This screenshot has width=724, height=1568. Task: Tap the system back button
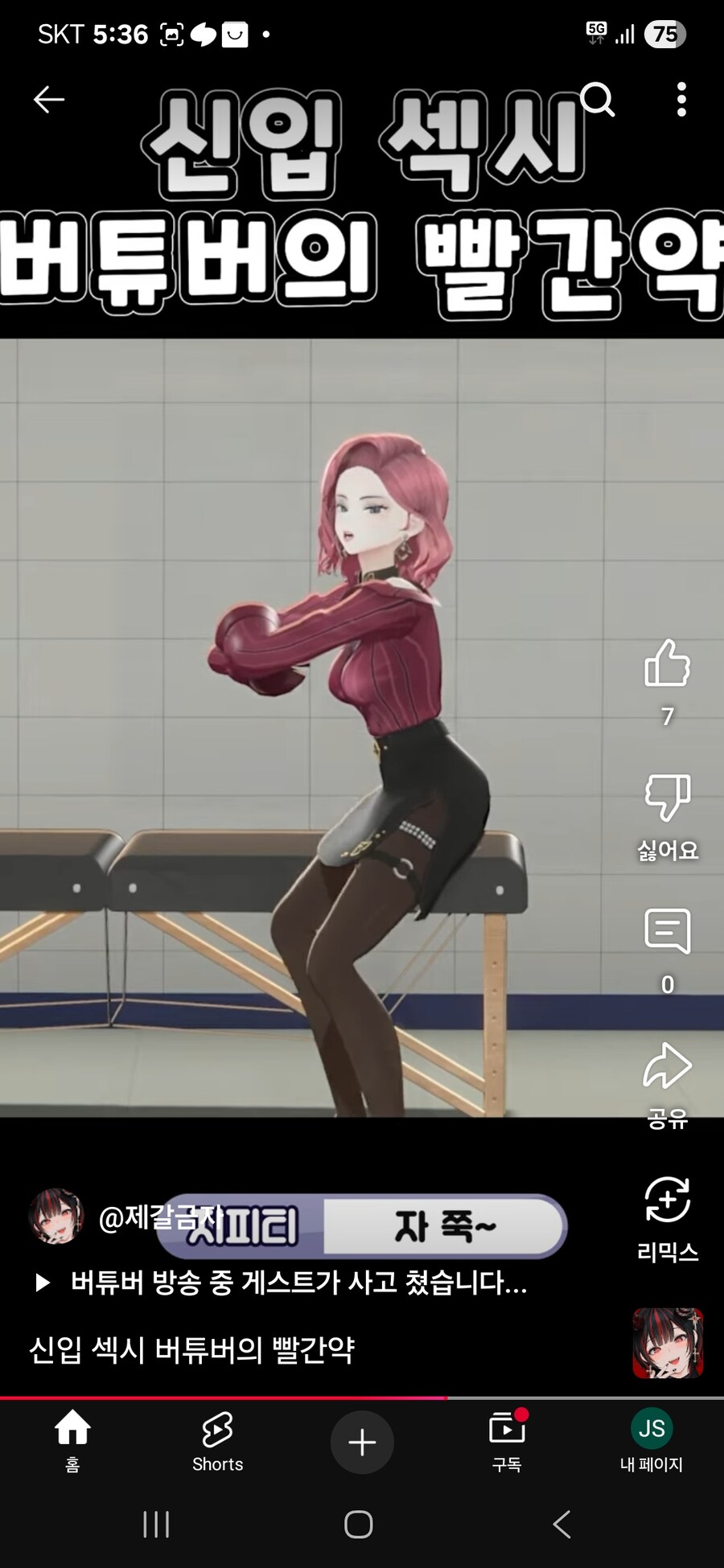[562, 1524]
